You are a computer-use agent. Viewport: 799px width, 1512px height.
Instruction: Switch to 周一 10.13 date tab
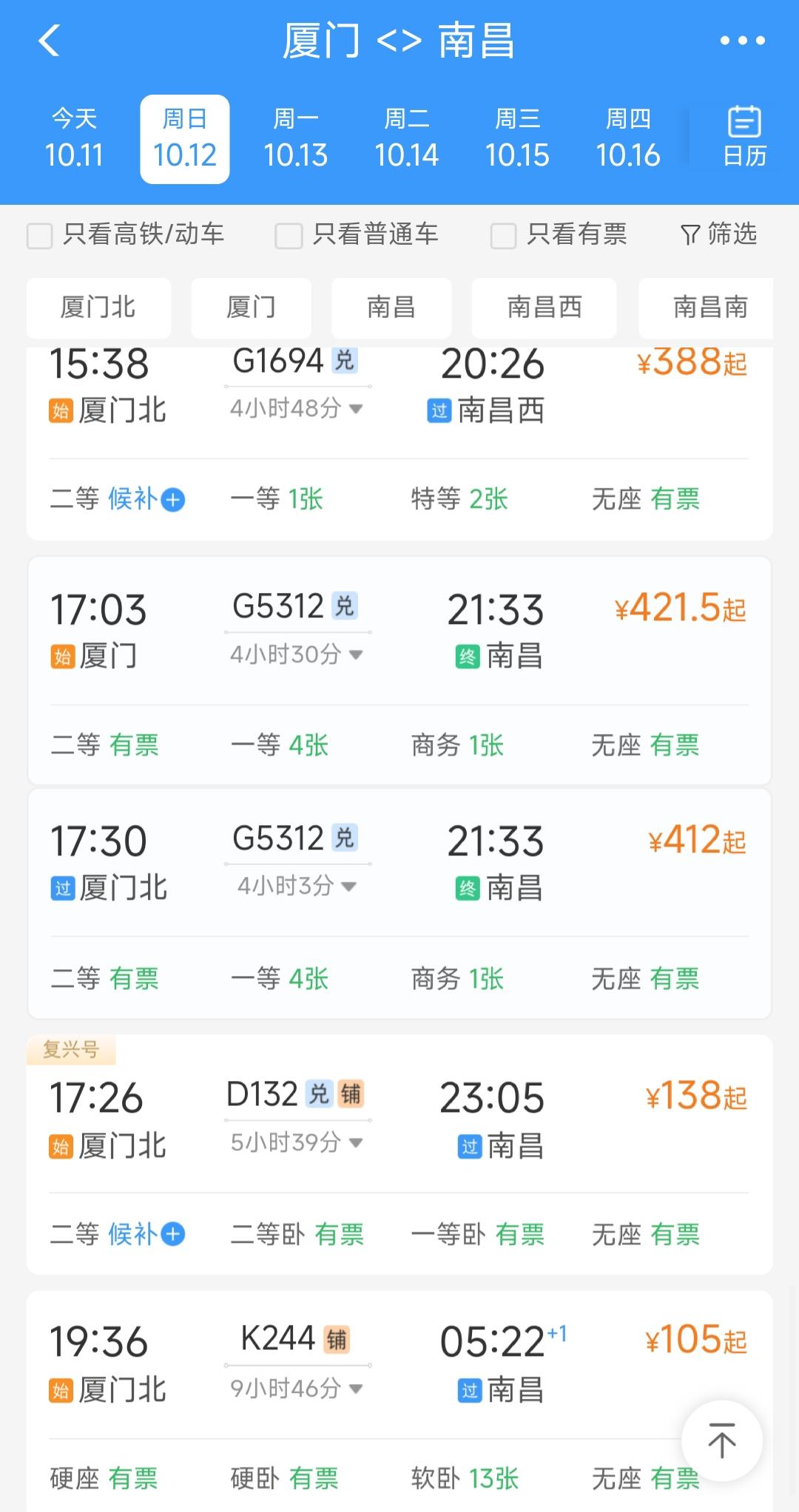coord(296,139)
